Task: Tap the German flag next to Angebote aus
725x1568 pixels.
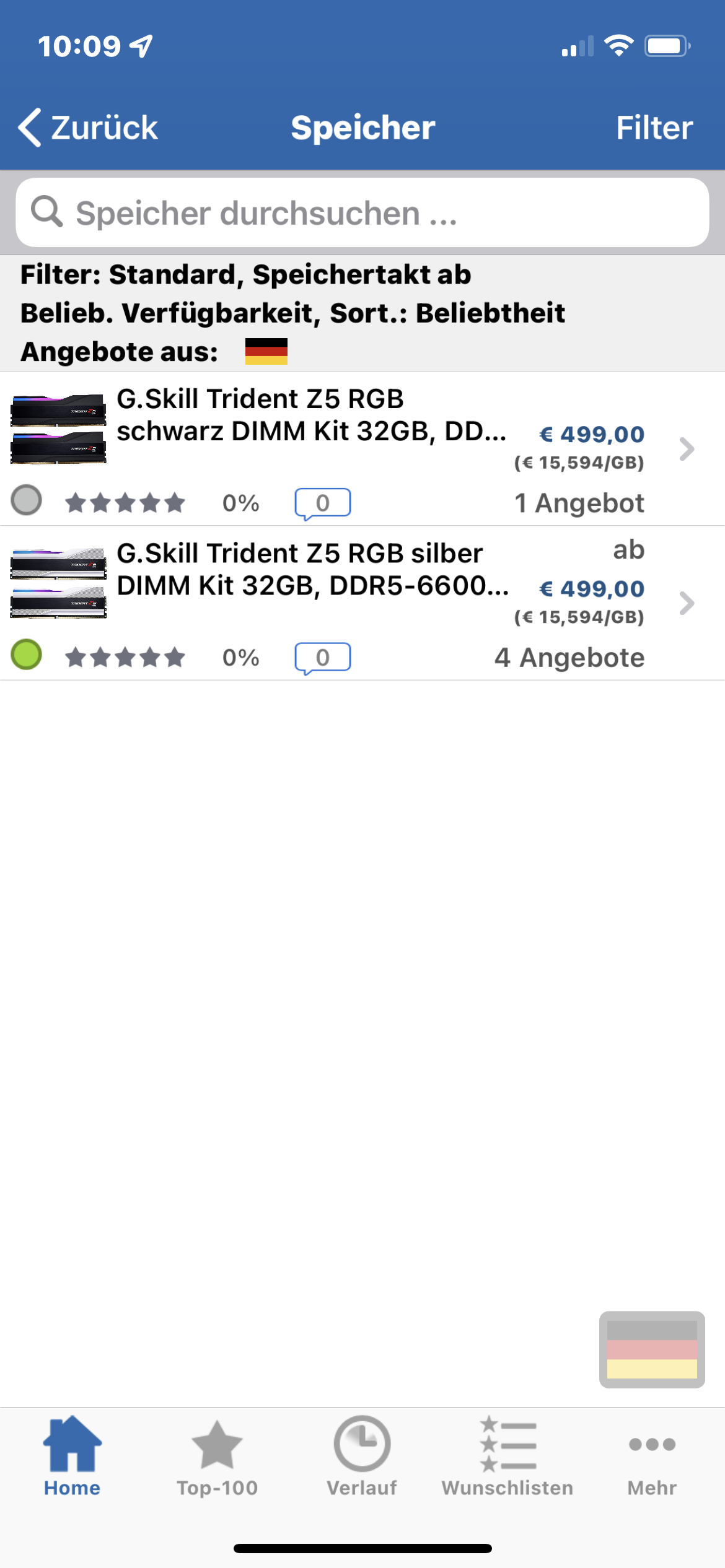Action: point(265,351)
